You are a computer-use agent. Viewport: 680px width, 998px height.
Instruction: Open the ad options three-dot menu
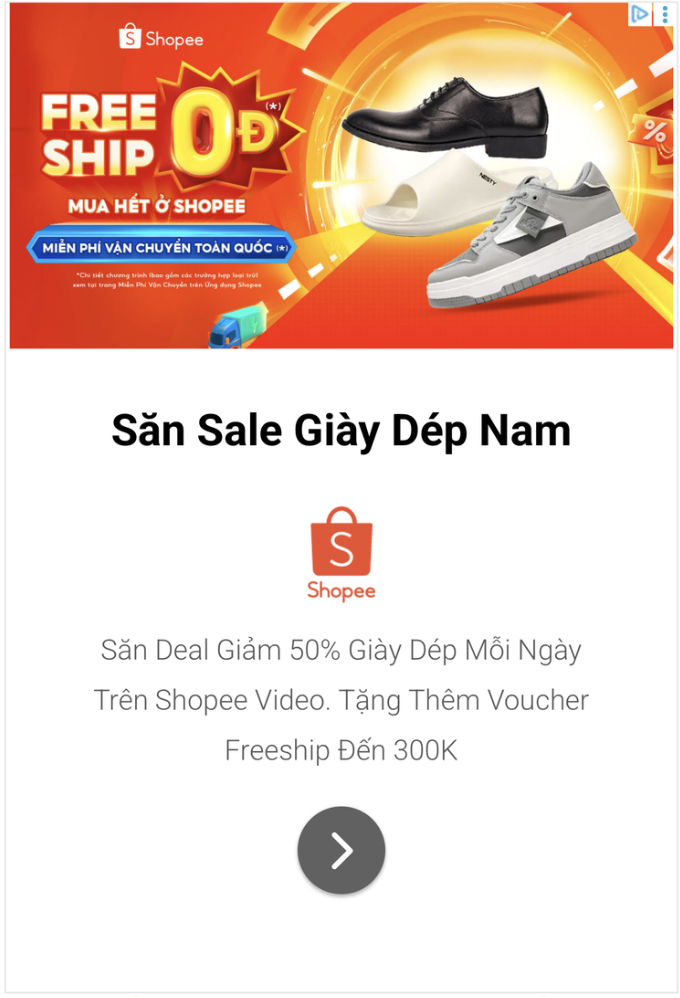click(x=665, y=14)
